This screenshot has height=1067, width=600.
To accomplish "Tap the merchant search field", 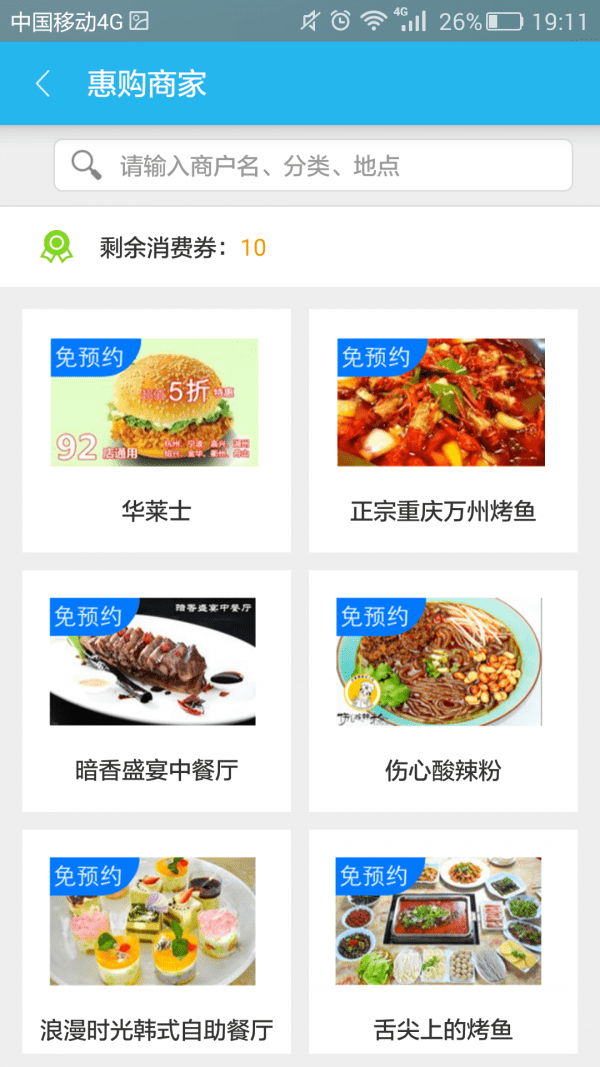I will pyautogui.click(x=312, y=165).
